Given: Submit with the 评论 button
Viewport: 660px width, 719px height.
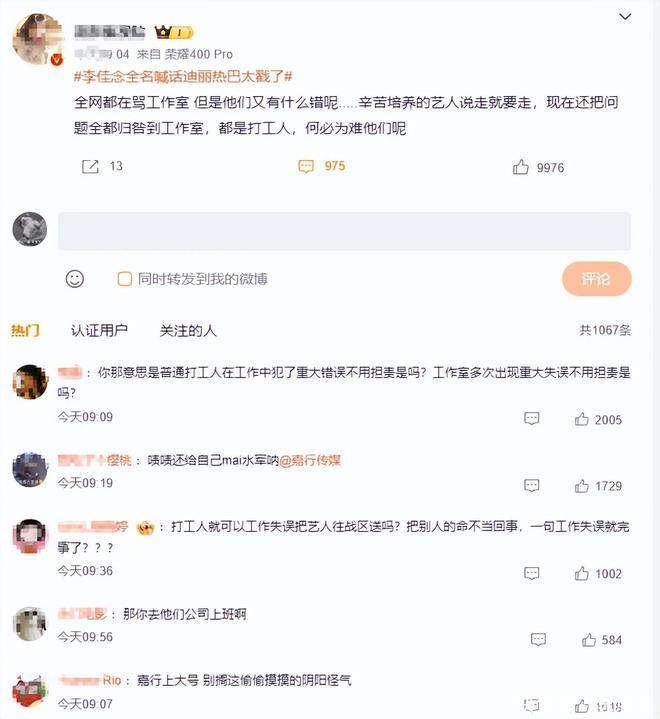Looking at the screenshot, I should click(x=596, y=279).
